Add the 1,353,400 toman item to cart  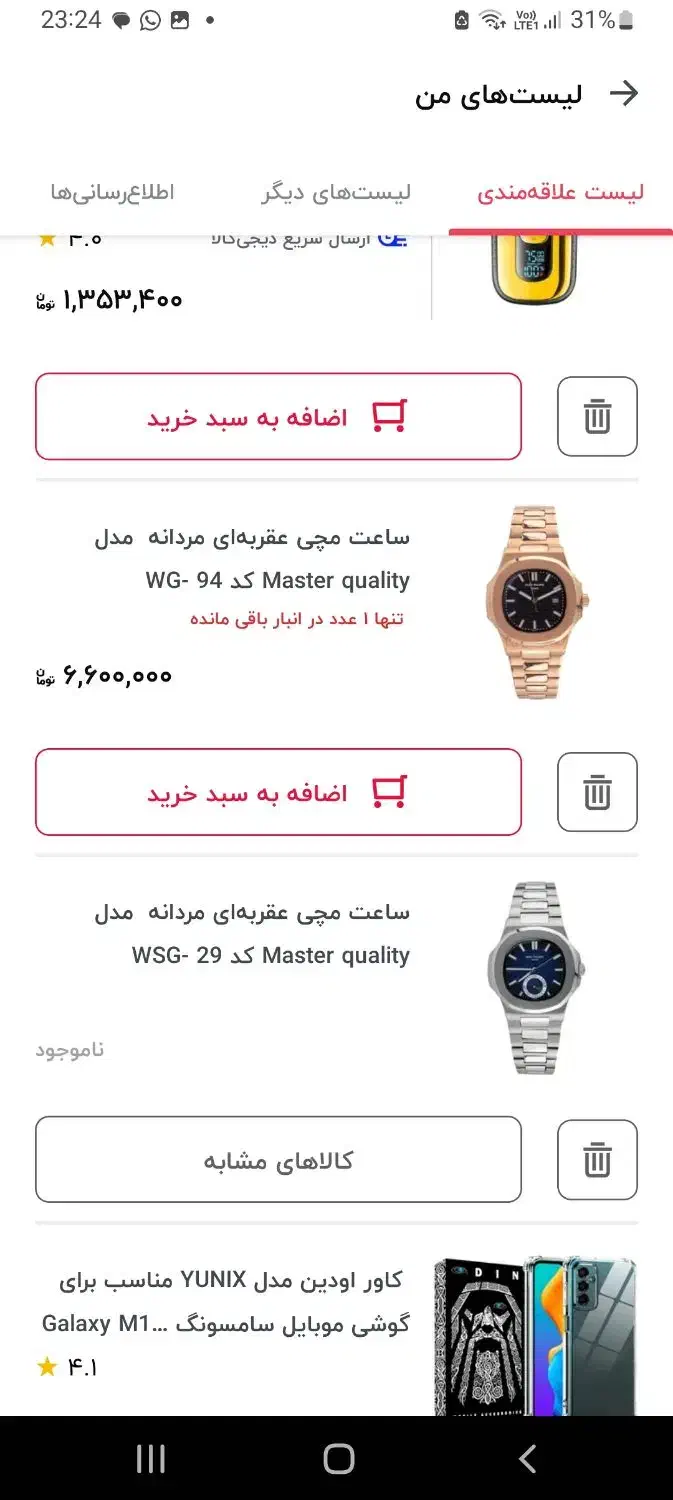(x=278, y=417)
